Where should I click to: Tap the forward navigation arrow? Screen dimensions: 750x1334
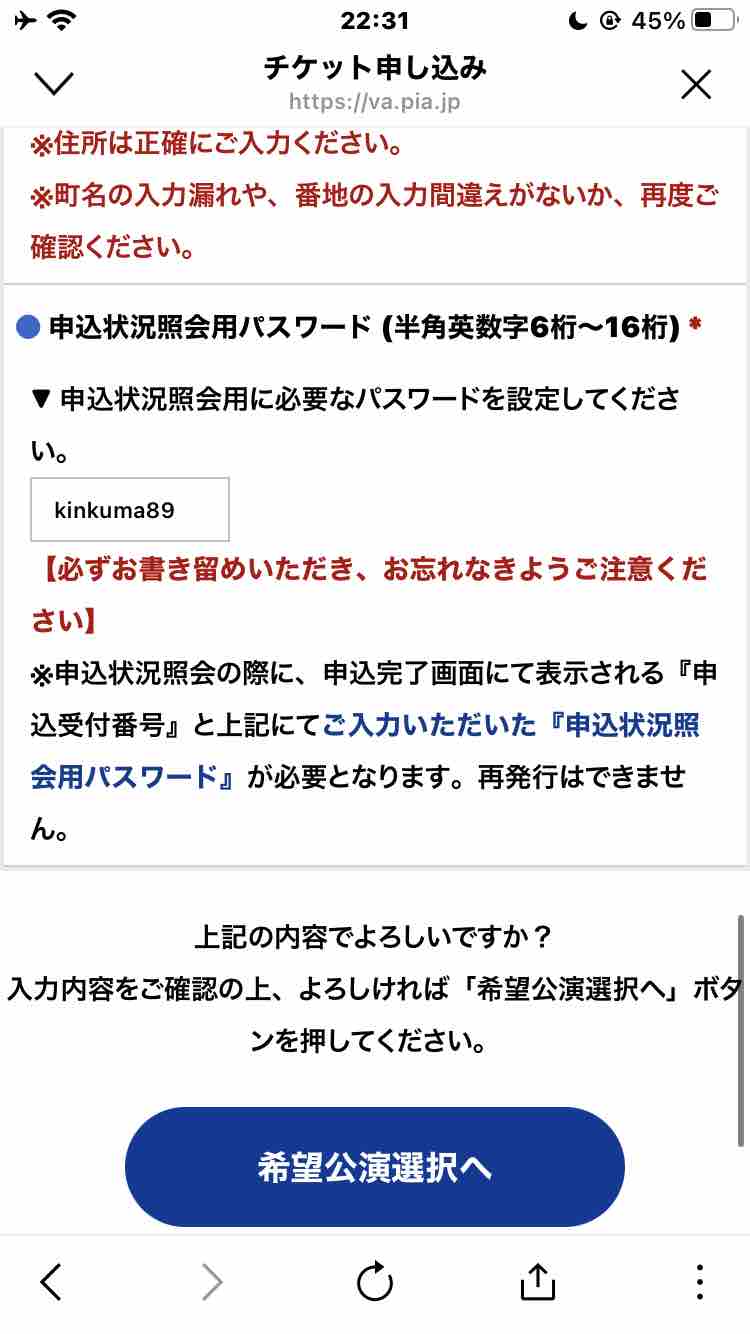tap(210, 1281)
